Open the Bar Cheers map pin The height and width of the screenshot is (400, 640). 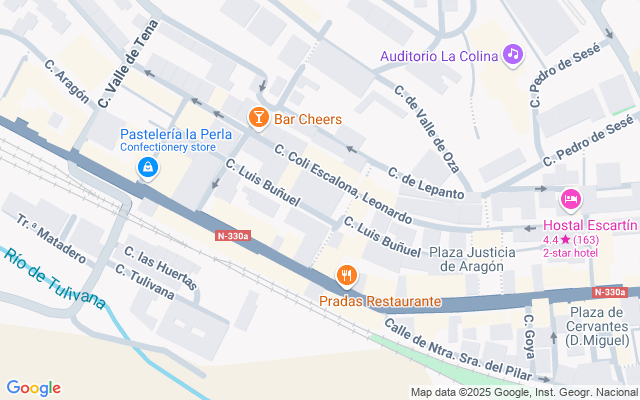coord(258,119)
